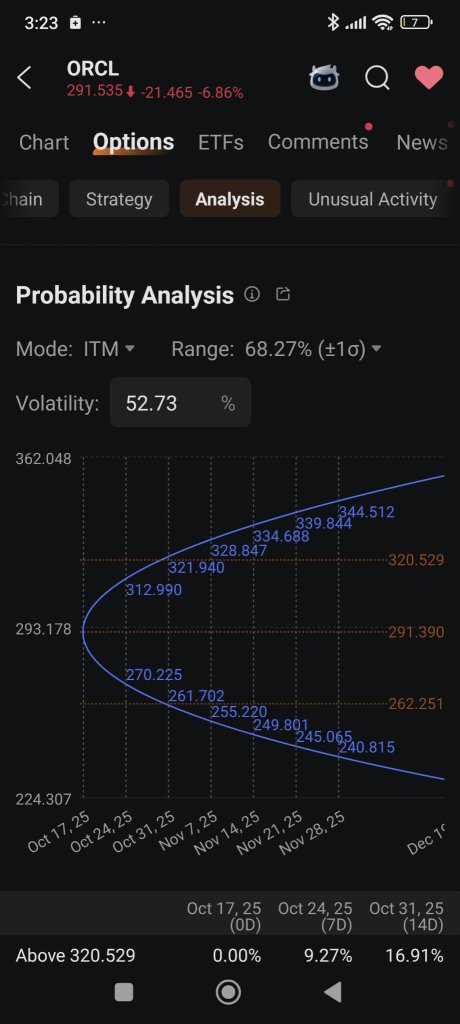The width and height of the screenshot is (460, 1024).
Task: Tap the system recent apps button
Action: click(124, 992)
